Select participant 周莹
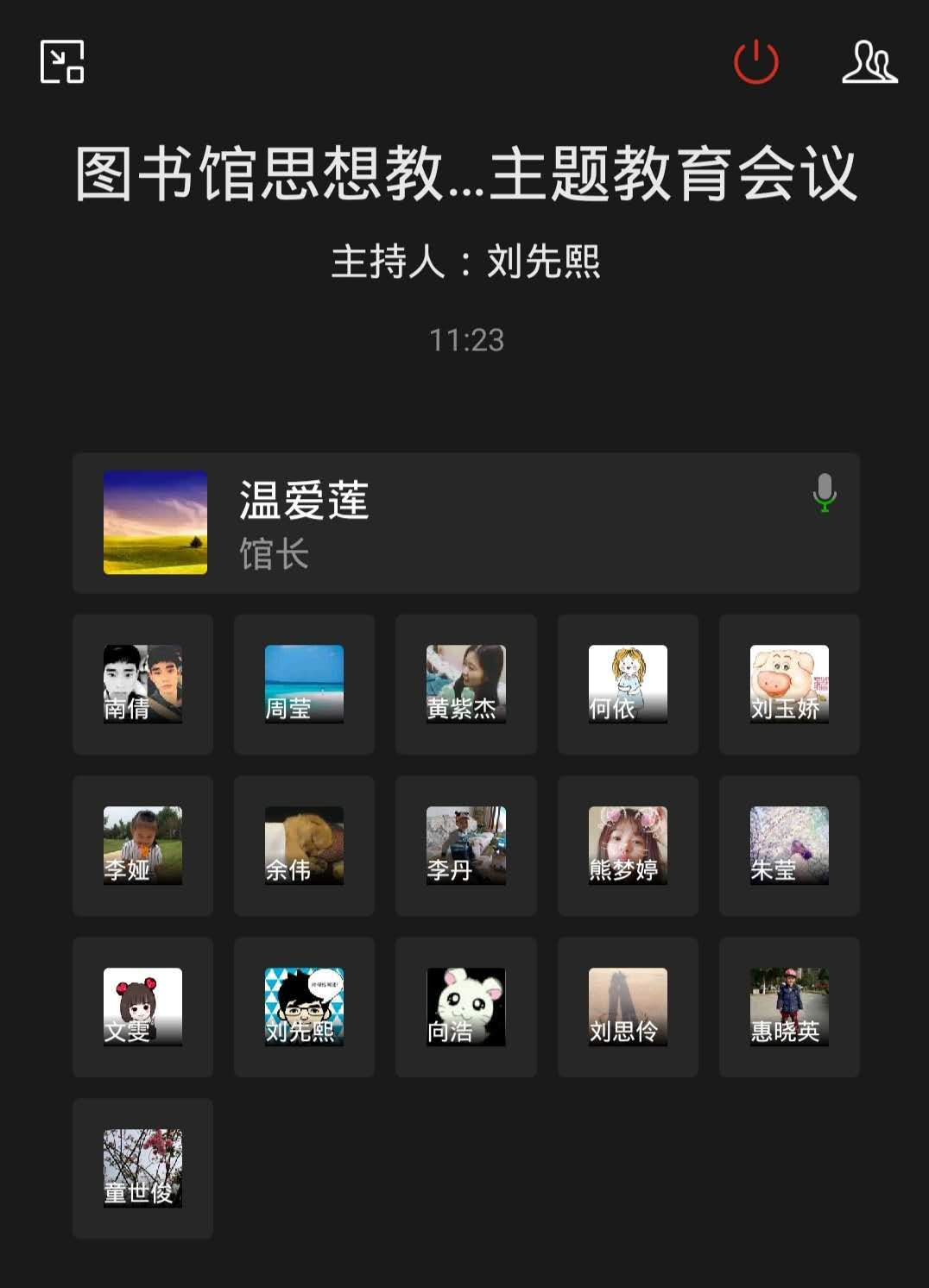 304,684
